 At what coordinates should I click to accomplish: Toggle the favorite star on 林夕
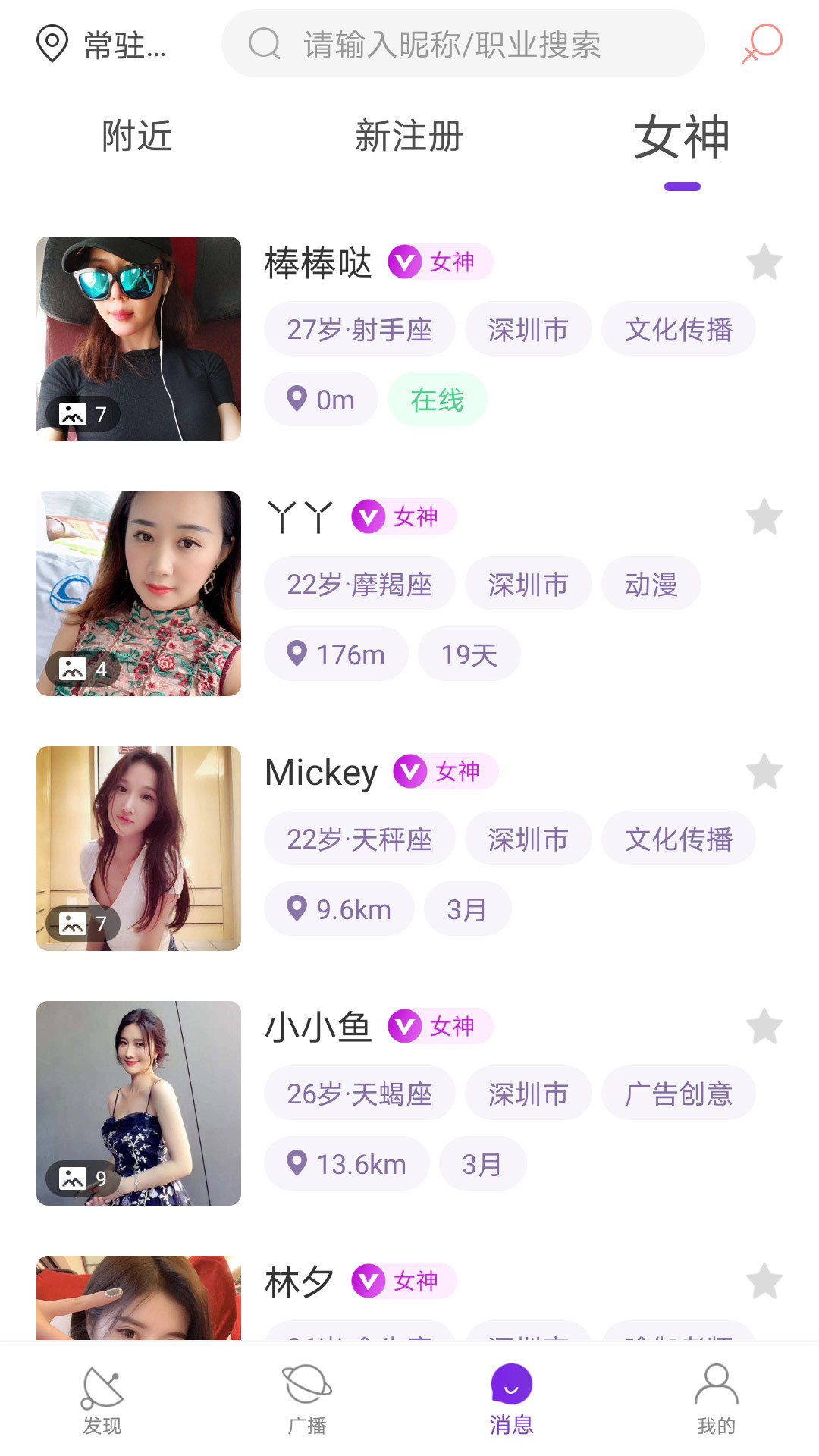pyautogui.click(x=764, y=1280)
